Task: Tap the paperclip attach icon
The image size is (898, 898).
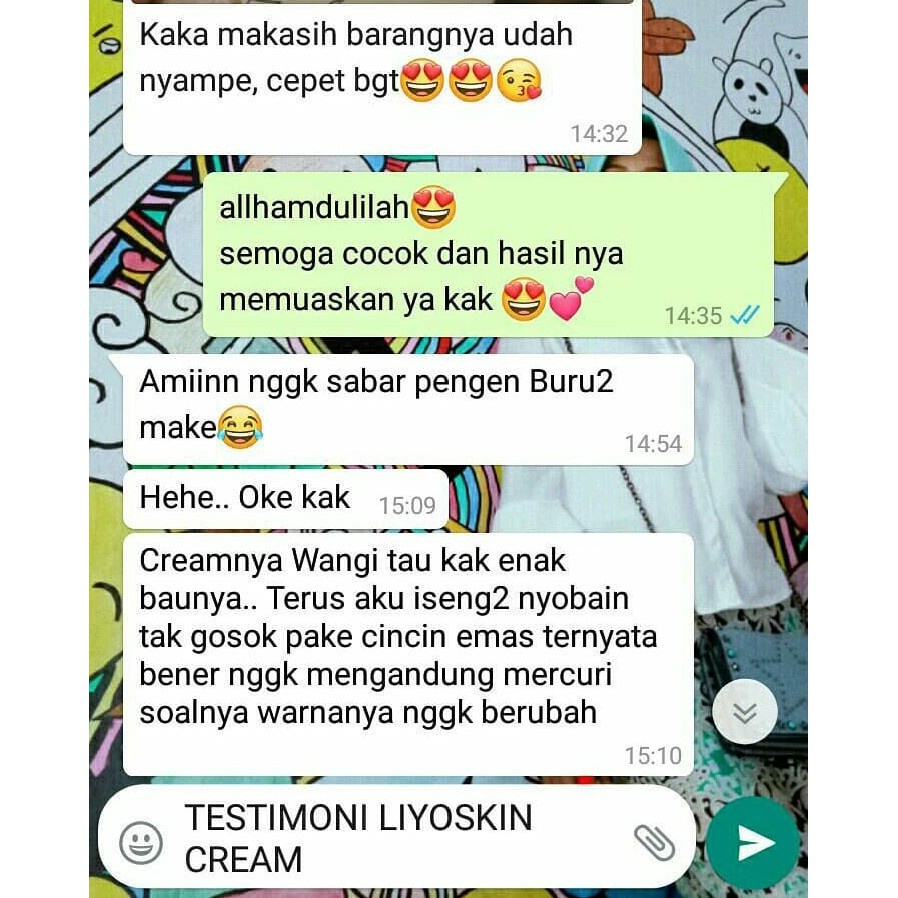Action: click(x=655, y=842)
